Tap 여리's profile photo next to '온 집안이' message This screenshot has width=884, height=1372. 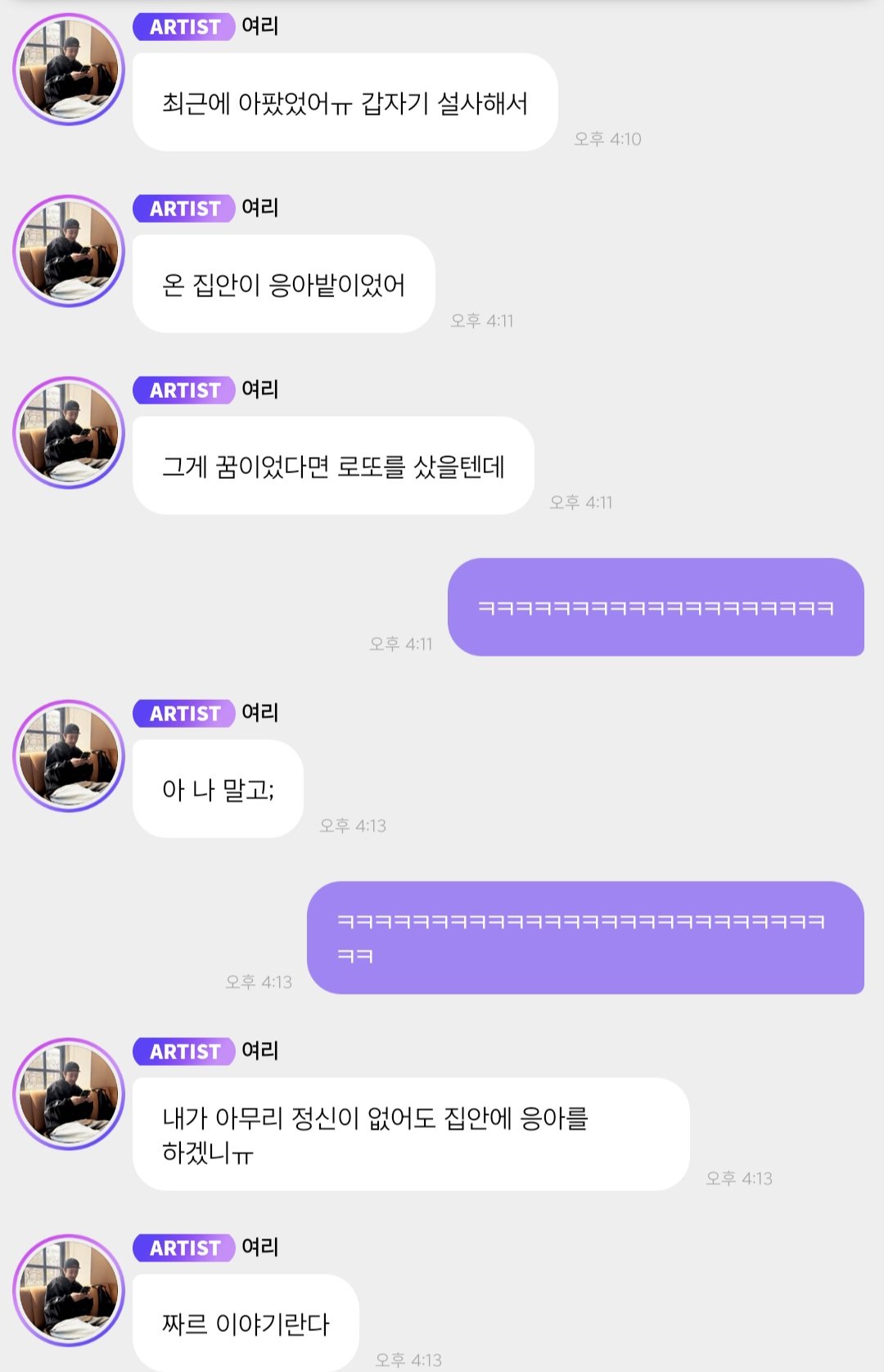point(69,251)
